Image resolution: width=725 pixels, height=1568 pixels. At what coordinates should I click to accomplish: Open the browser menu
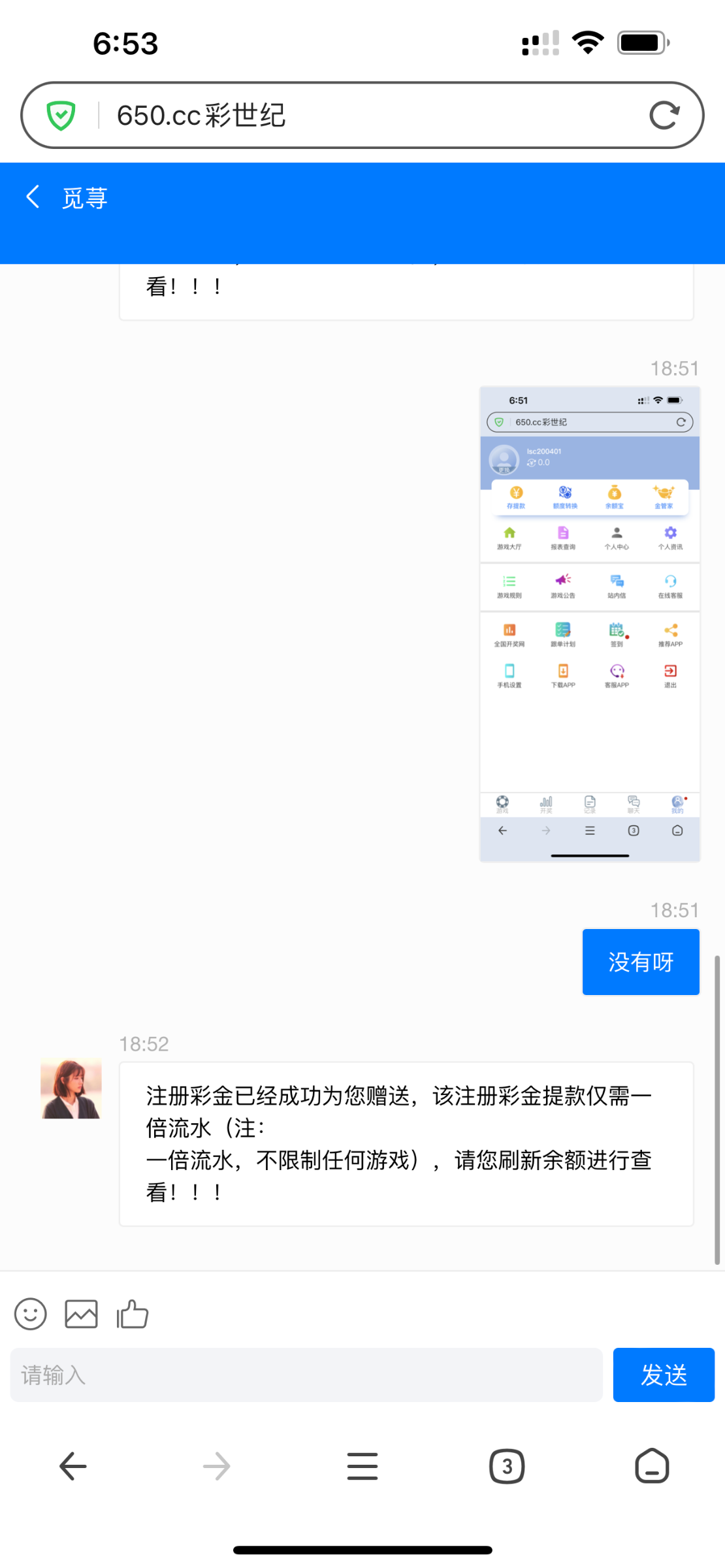362,1466
